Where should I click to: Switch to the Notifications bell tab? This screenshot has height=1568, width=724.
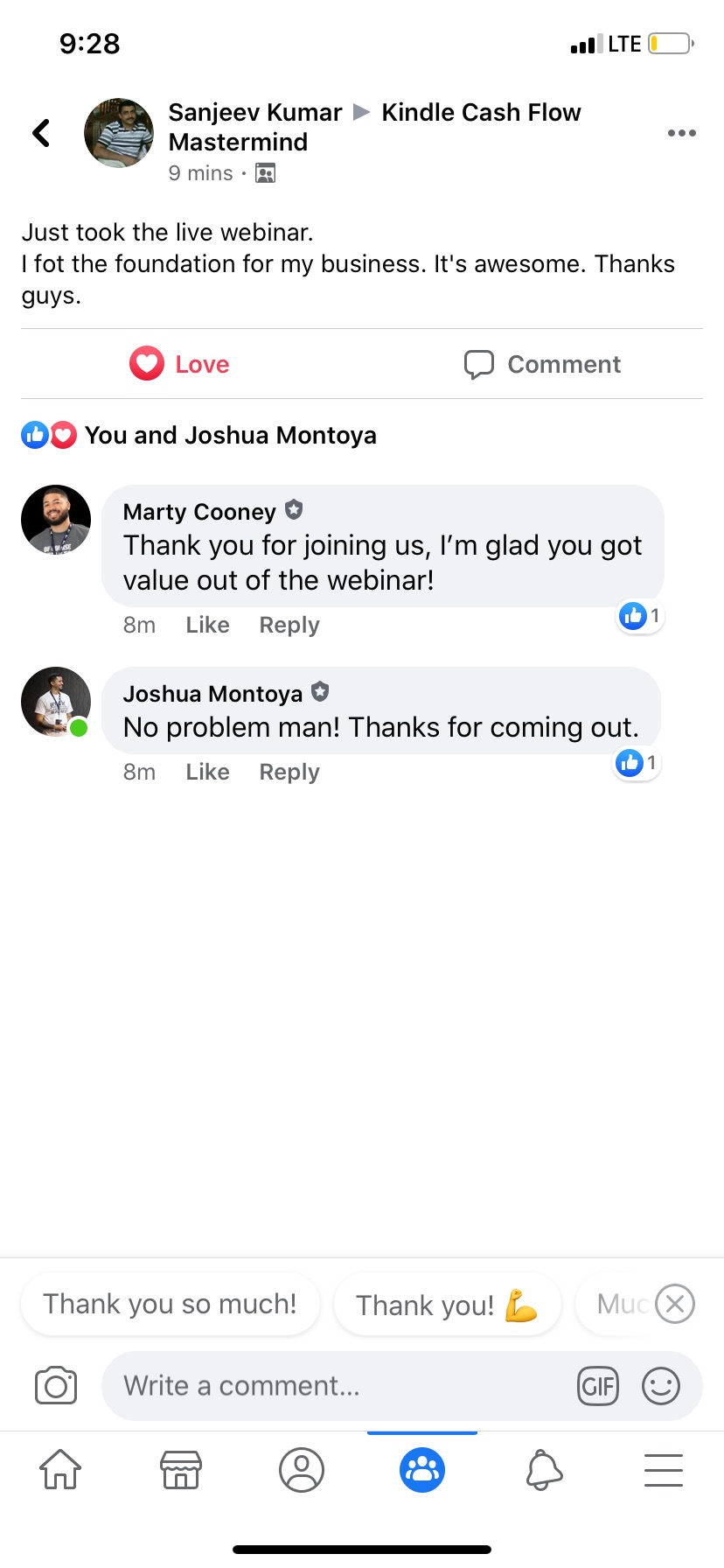click(543, 1469)
